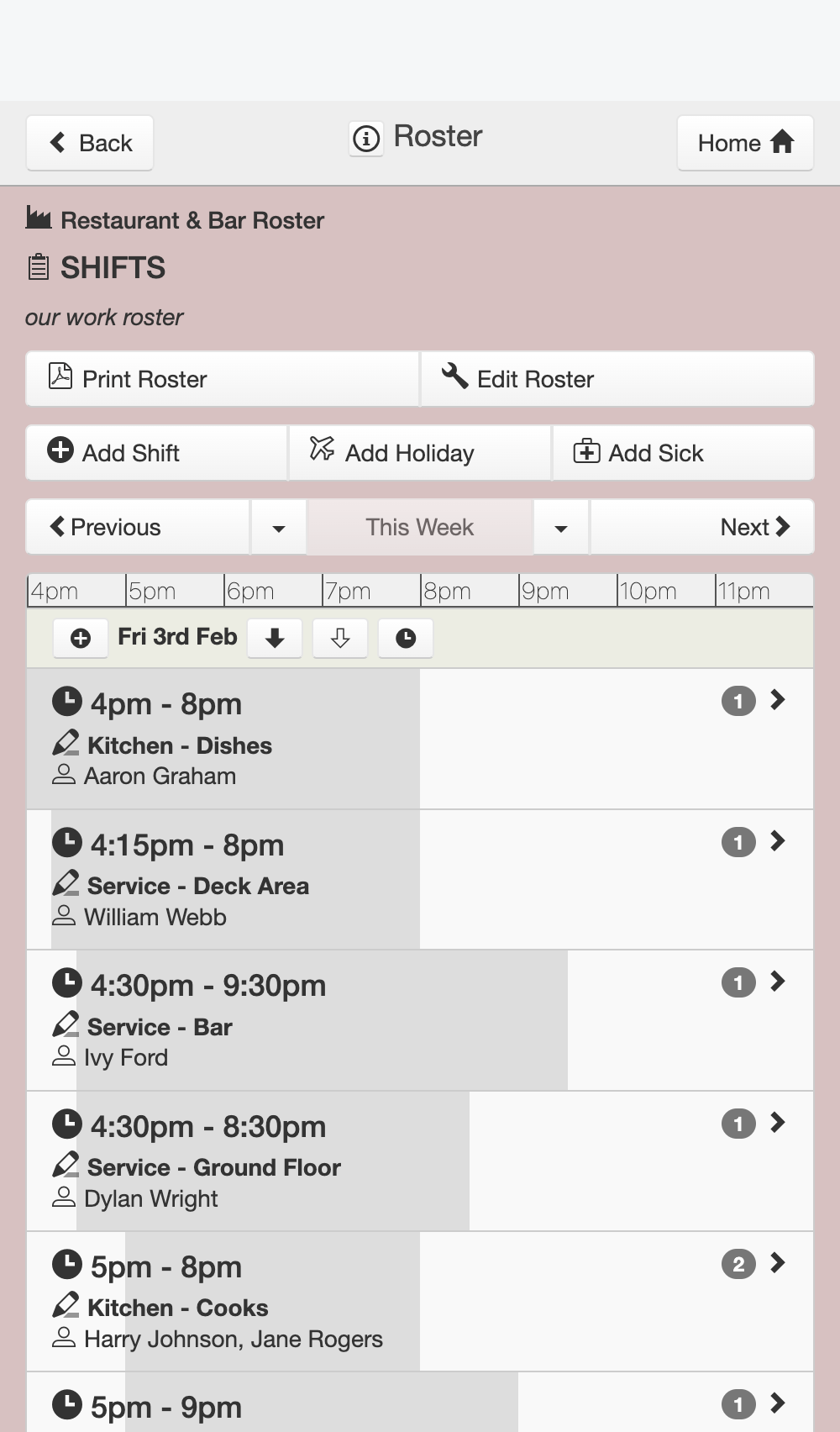Open William Webb's Deck Area shift
The width and height of the screenshot is (840, 1432).
pos(420,880)
